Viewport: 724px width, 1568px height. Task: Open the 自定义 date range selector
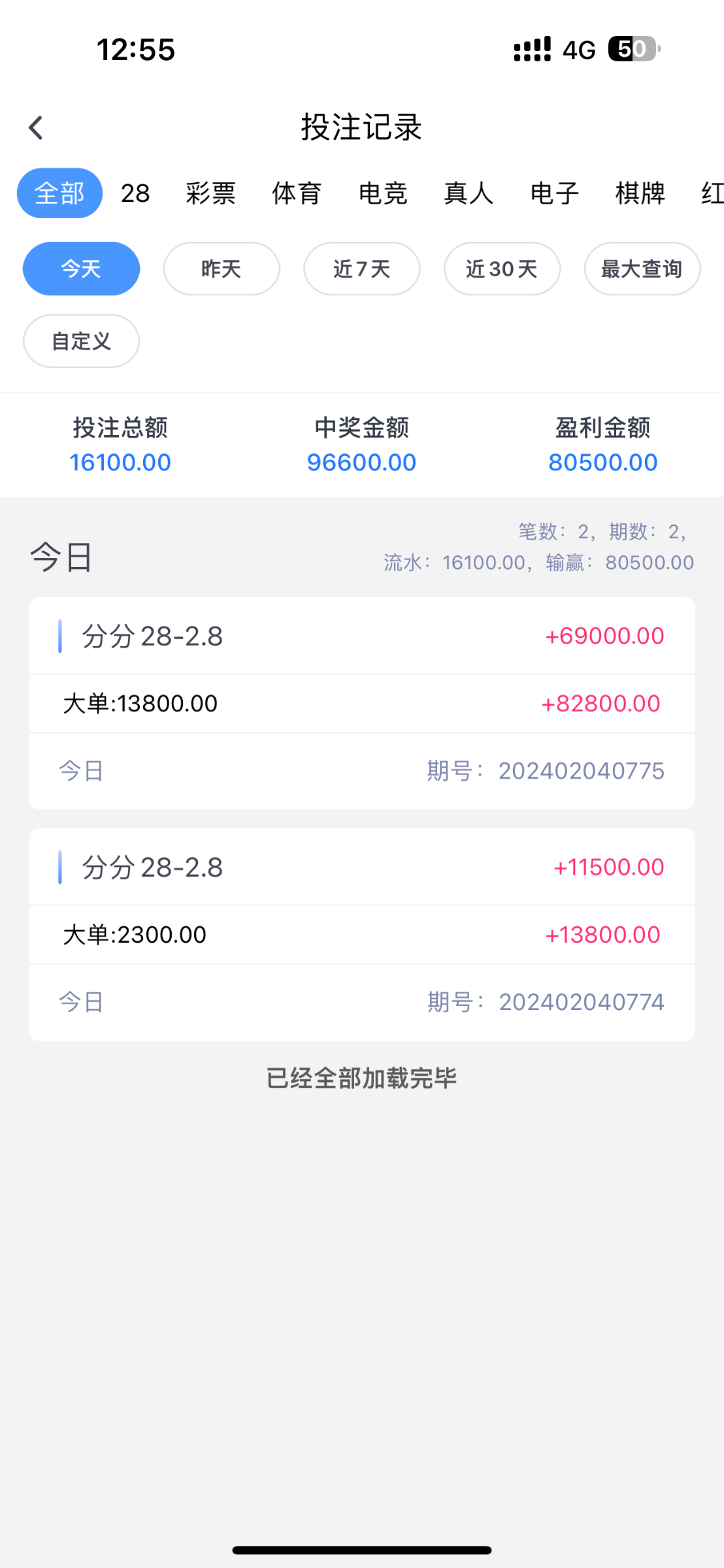pyautogui.click(x=80, y=340)
